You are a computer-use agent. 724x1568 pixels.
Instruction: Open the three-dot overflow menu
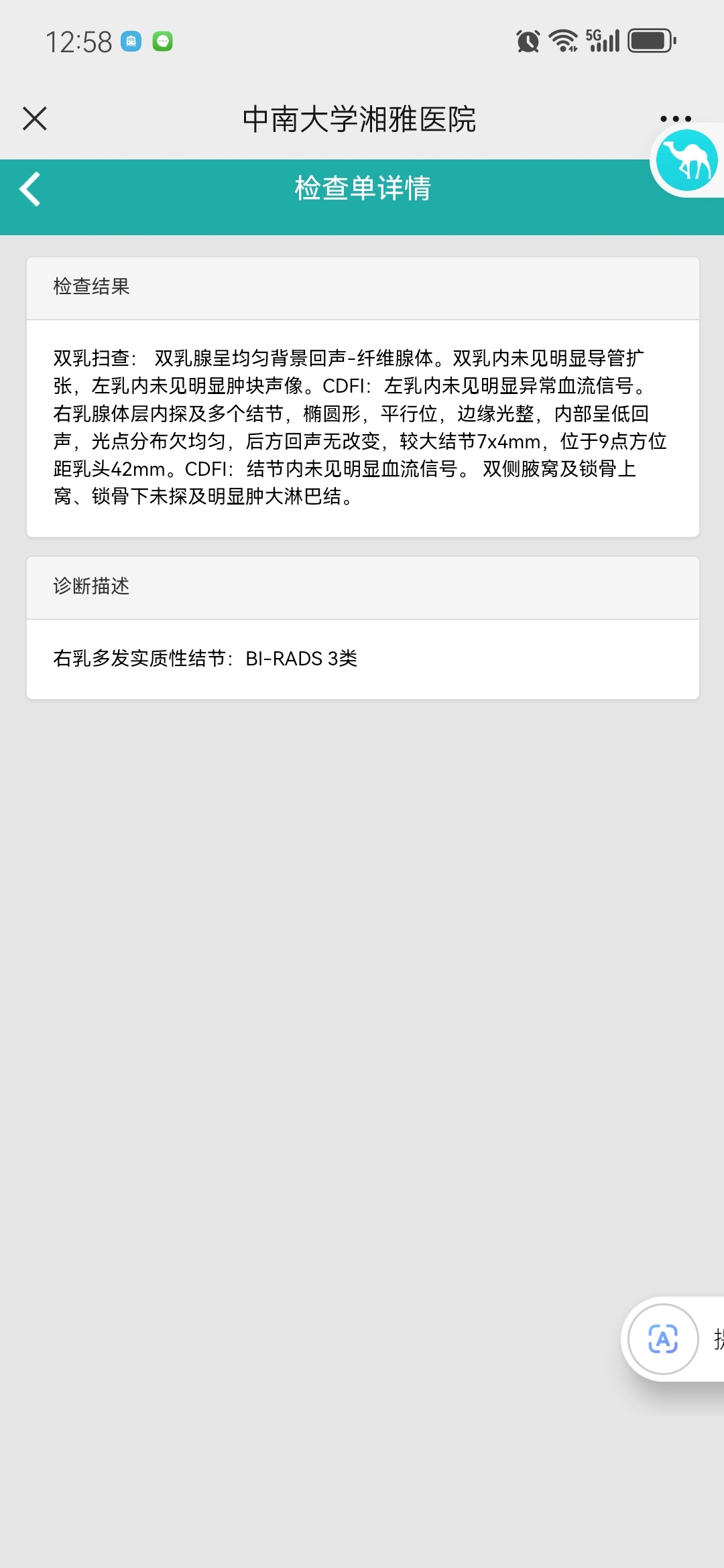(x=675, y=119)
